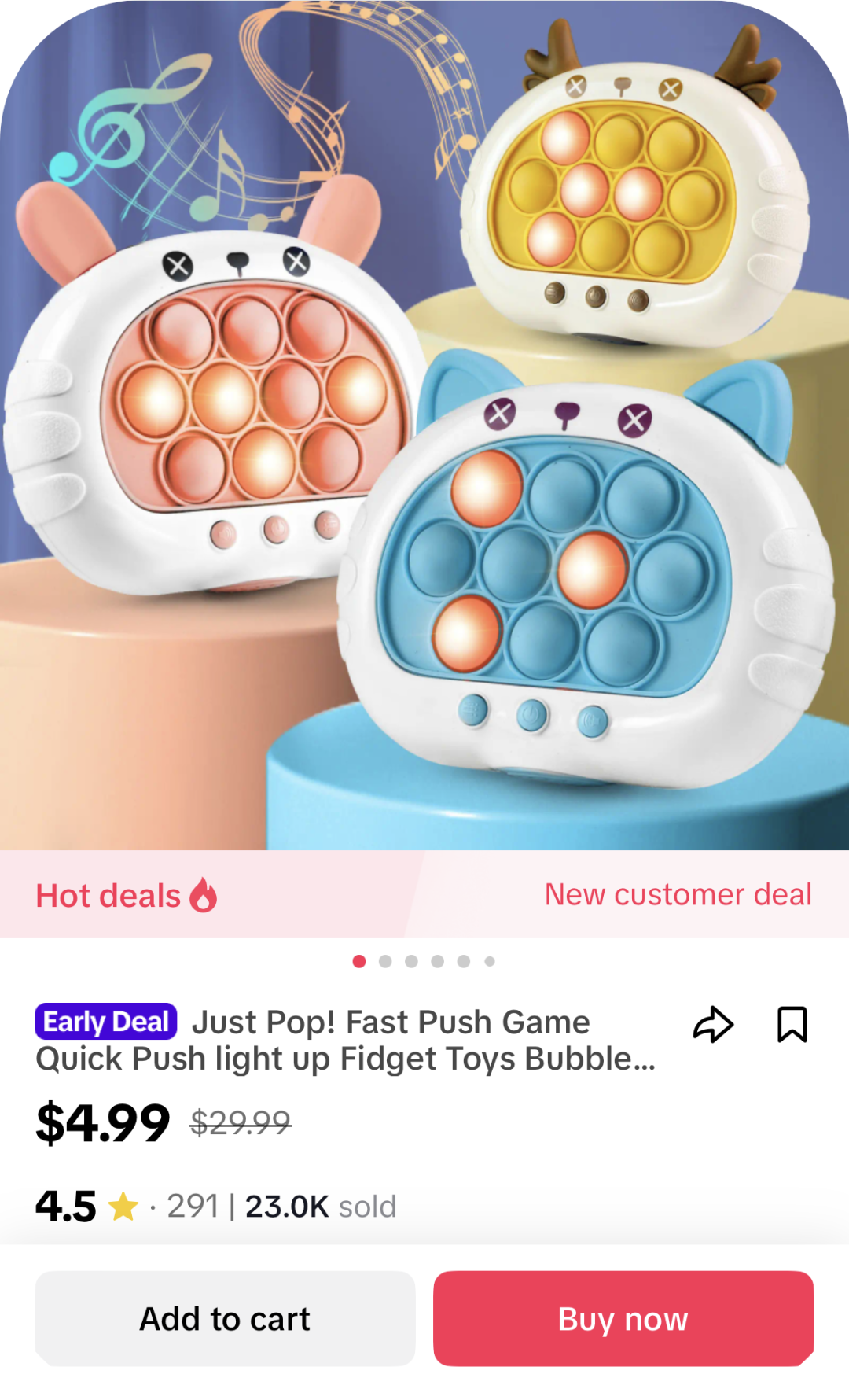Add the fidget toy to cart
849x1400 pixels.
tap(225, 1319)
